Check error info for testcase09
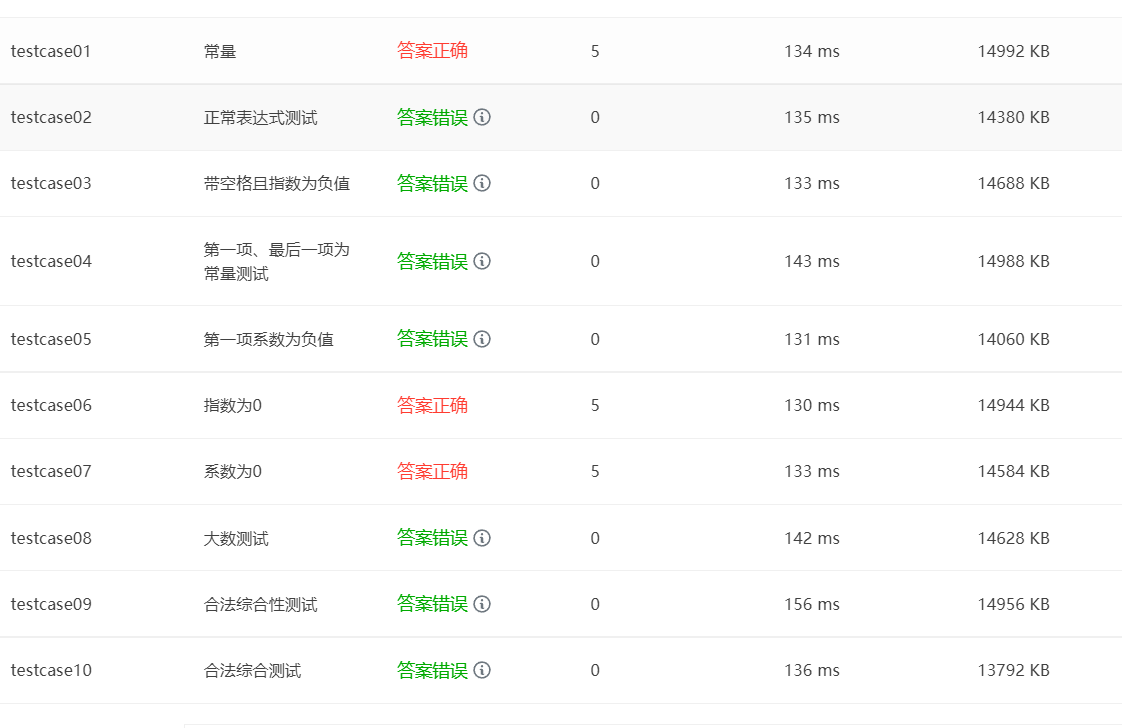The image size is (1122, 728). click(x=482, y=604)
